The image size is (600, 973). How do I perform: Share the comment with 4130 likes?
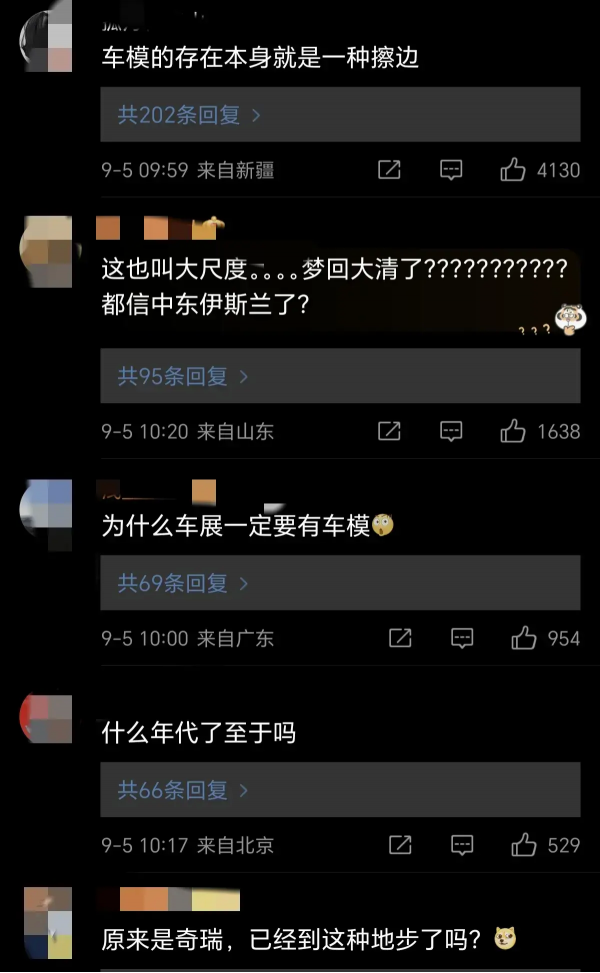389,170
